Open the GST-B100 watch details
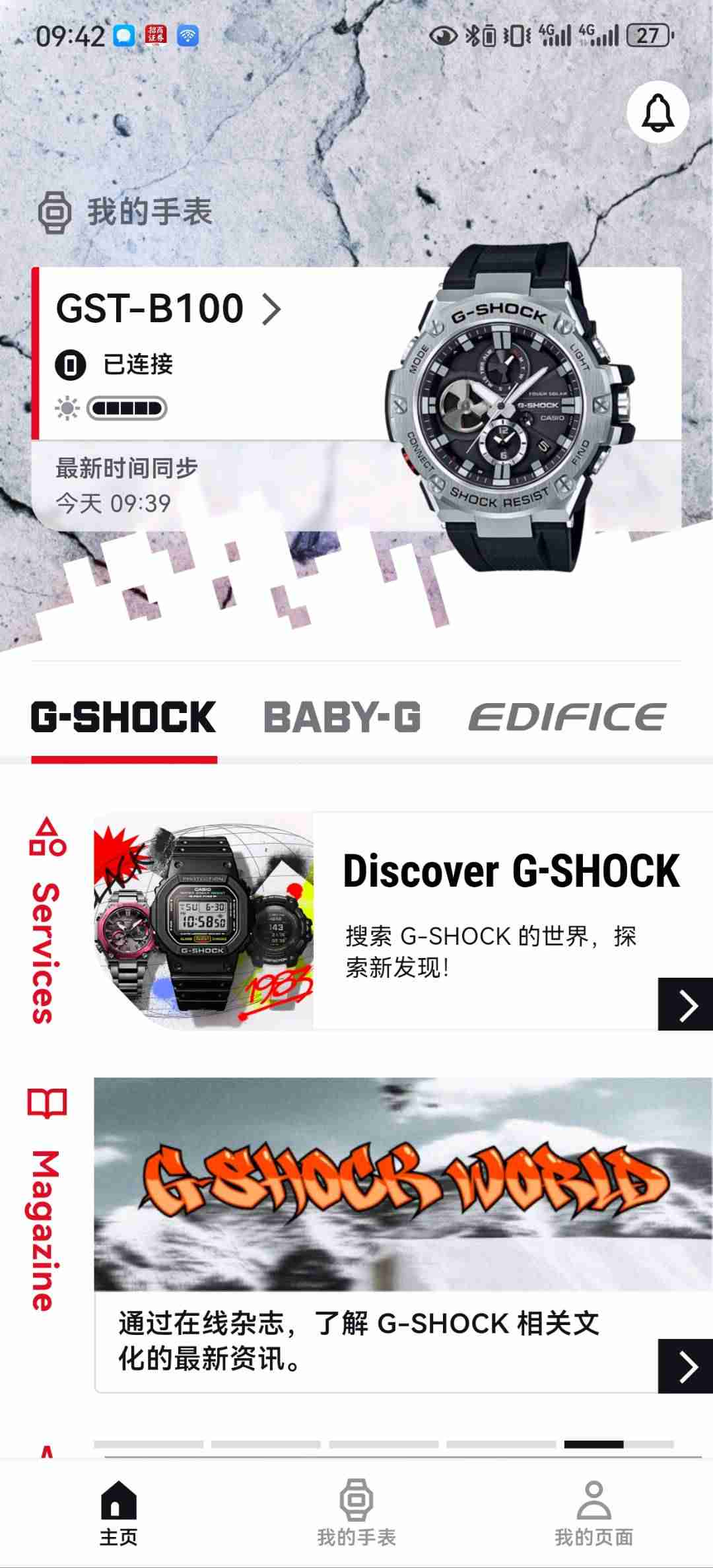 pyautogui.click(x=169, y=309)
